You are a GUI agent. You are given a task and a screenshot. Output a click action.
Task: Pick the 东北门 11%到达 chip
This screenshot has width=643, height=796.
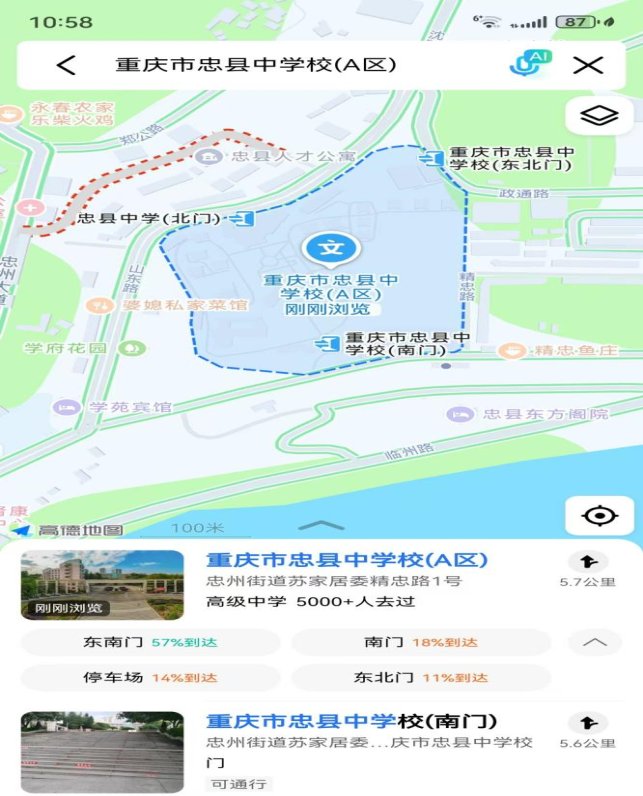click(x=420, y=677)
